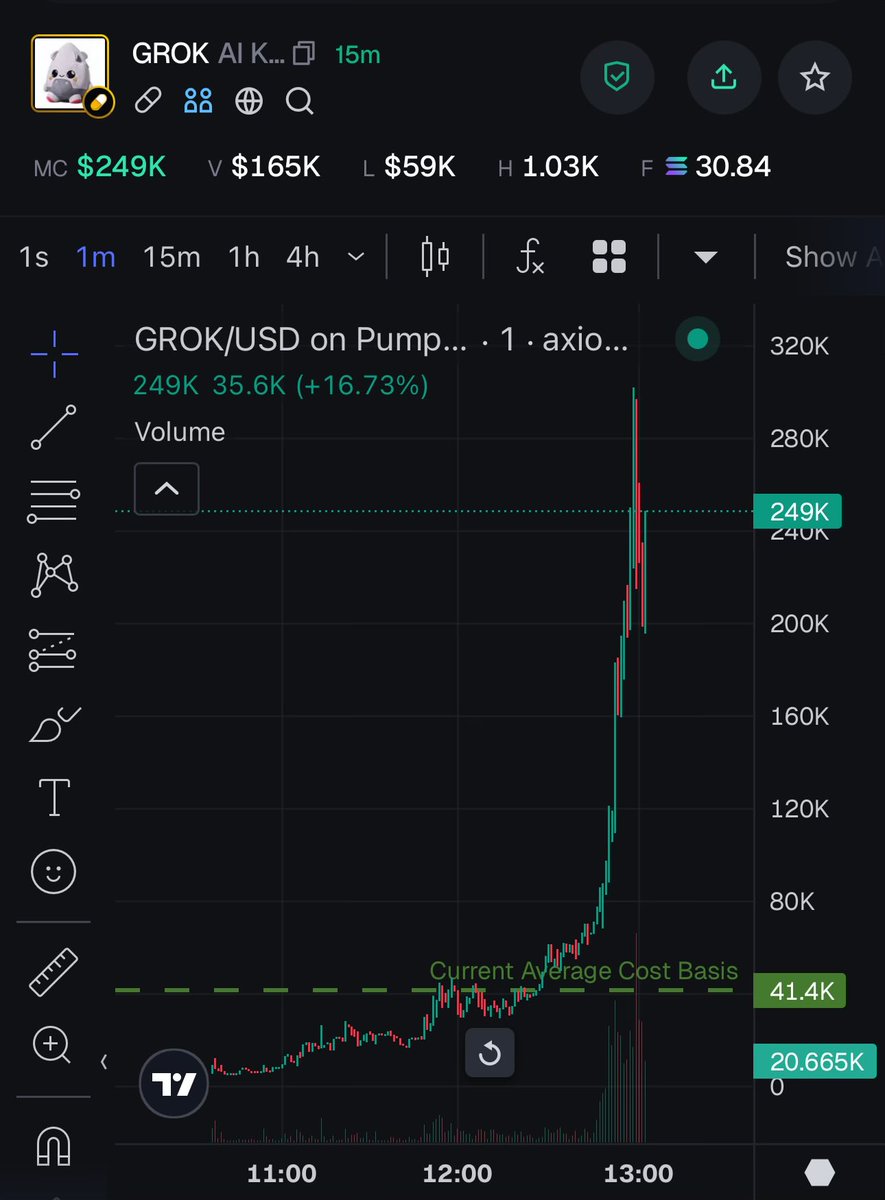Screen dimensions: 885x1200
Task: Collapse the Volume indicator legend
Action: (x=166, y=489)
